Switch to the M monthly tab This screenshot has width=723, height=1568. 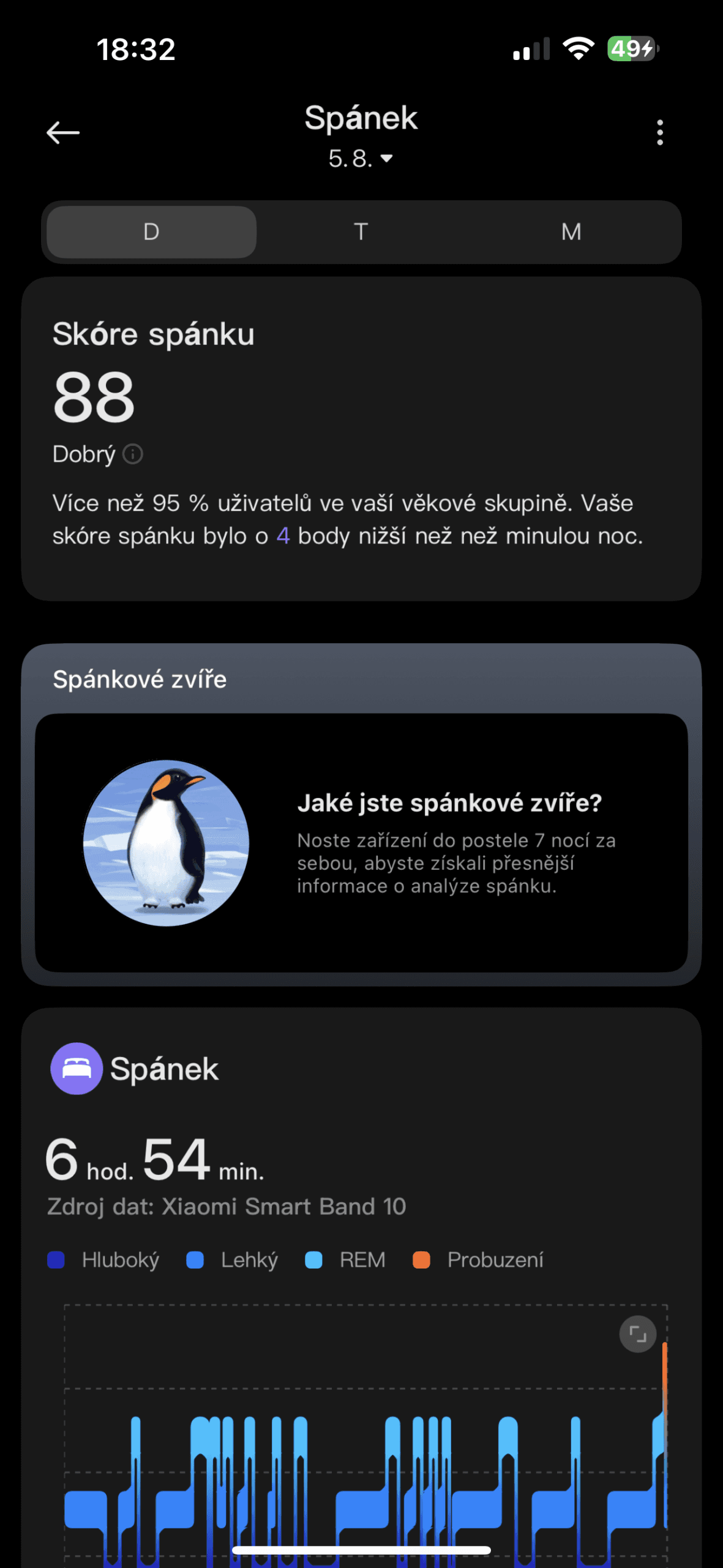pos(571,232)
